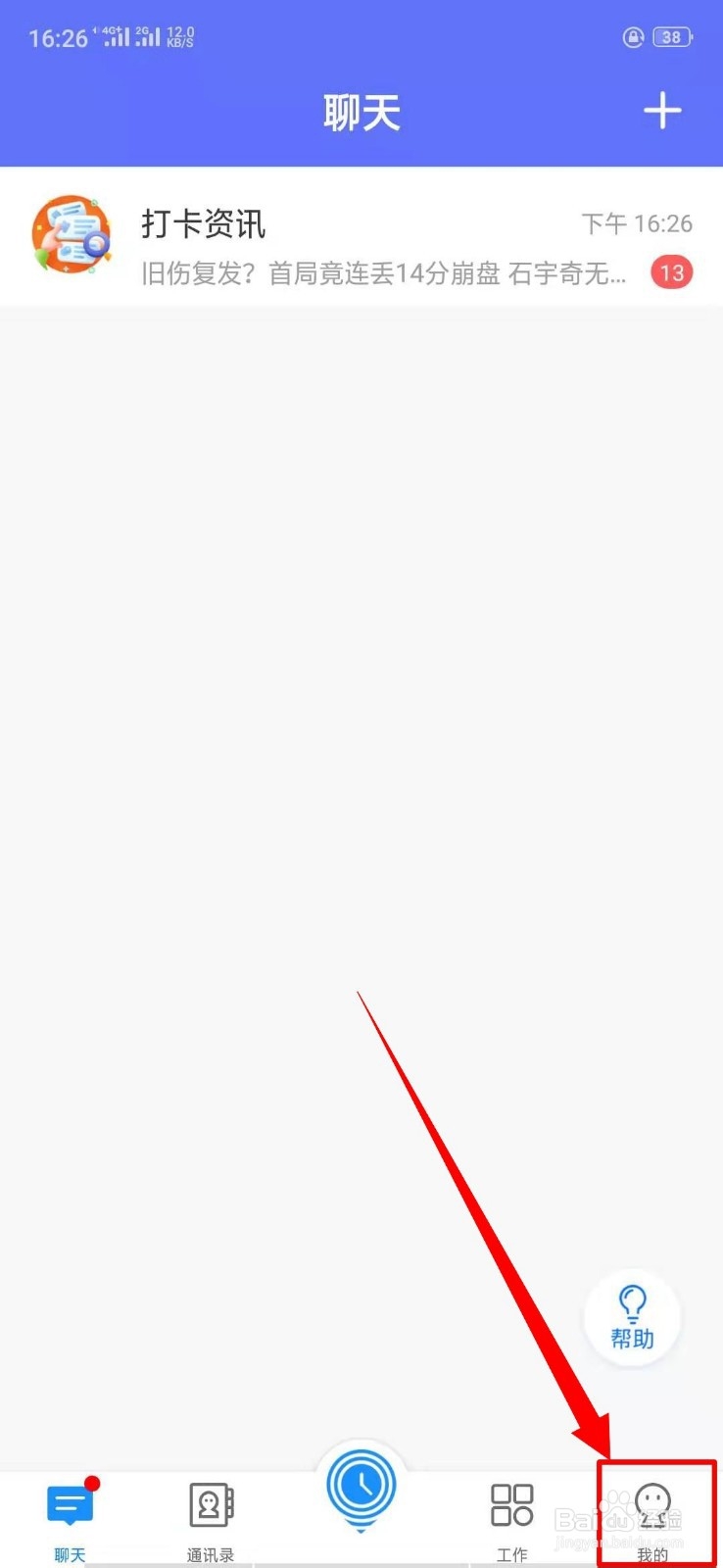Open the 打卡资讯 conversation
The image size is (723, 1568).
tap(343, 238)
